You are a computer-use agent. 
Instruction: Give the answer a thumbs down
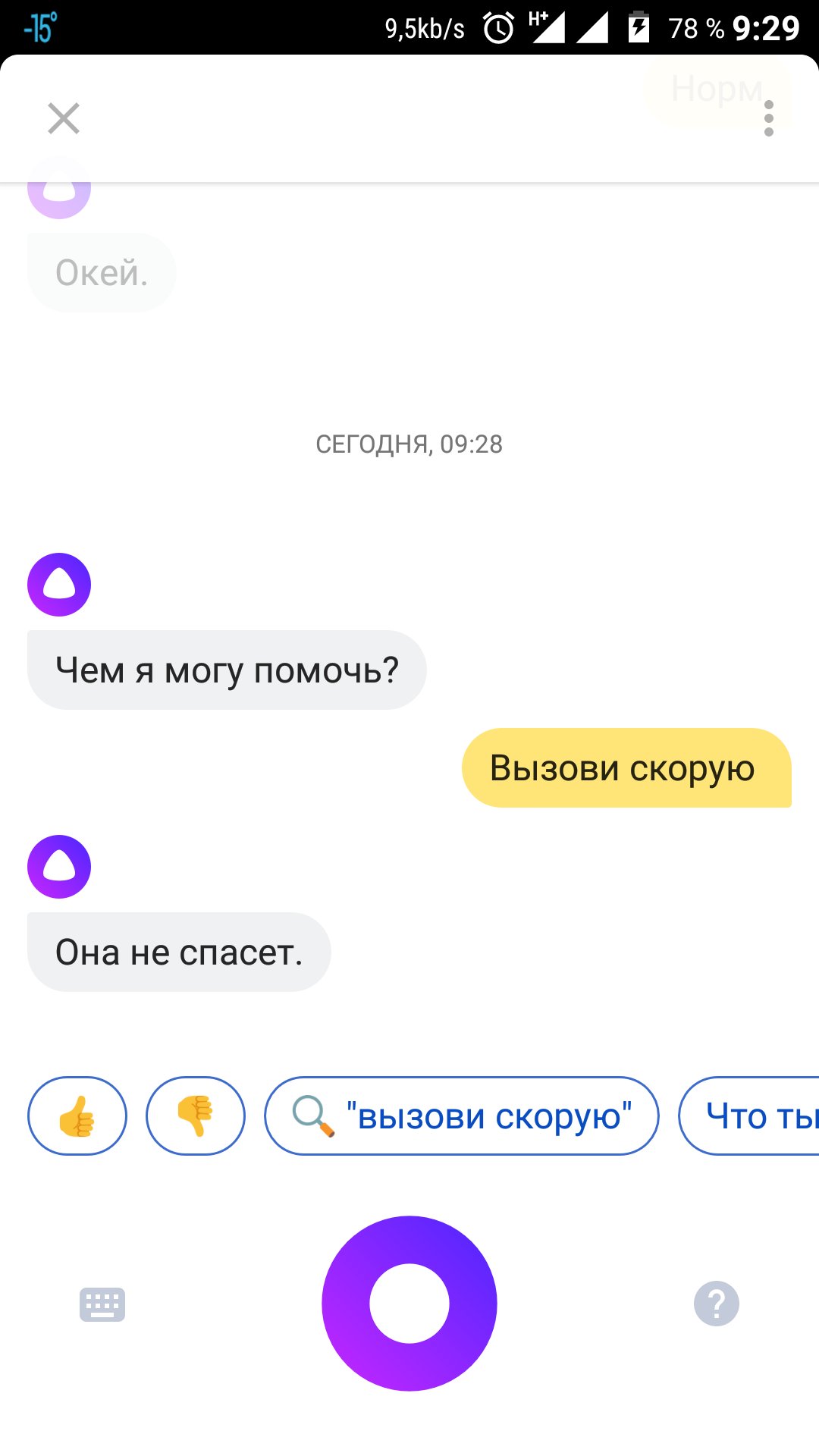196,1116
